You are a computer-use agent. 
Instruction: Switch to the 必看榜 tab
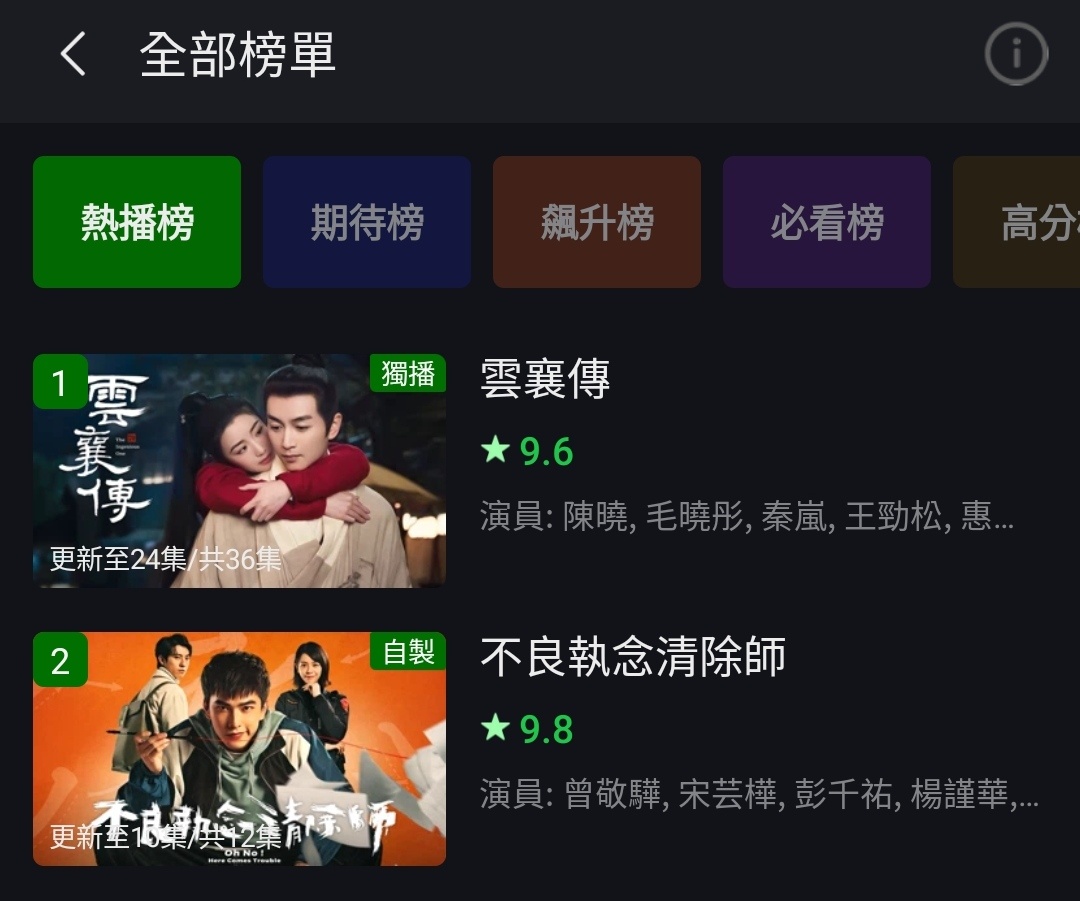click(x=827, y=222)
